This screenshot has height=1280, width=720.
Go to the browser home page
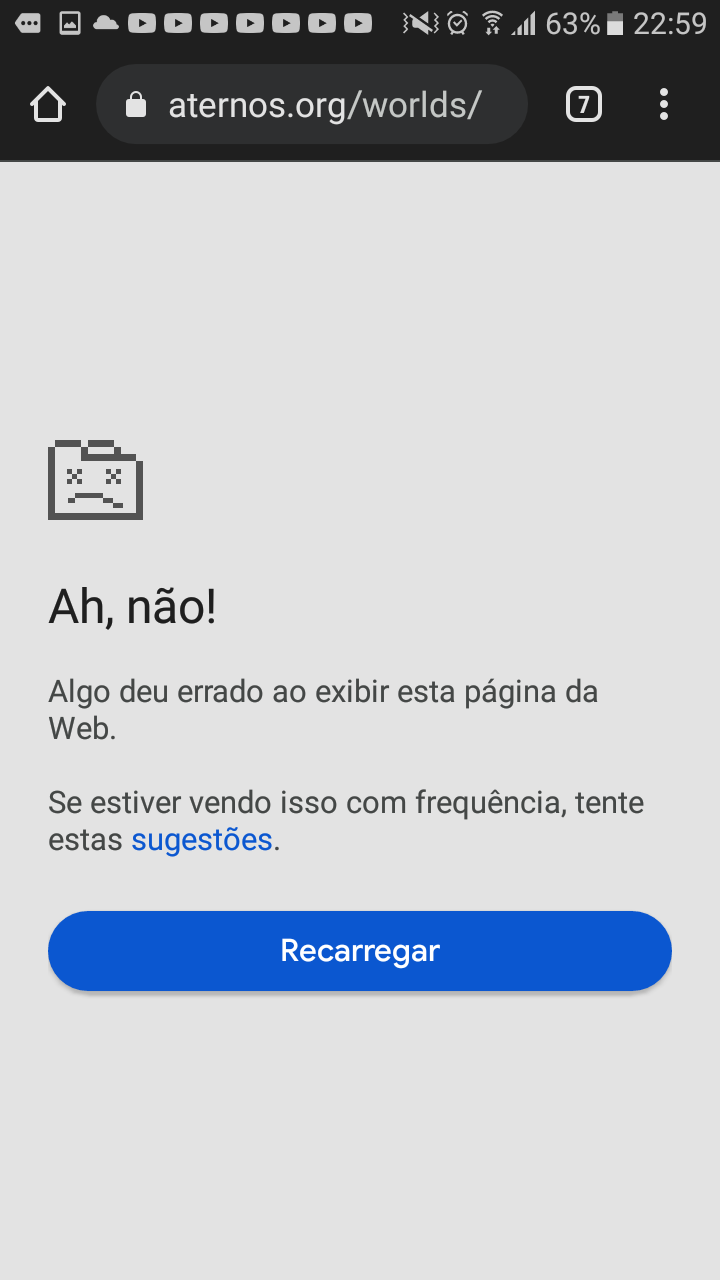48,104
